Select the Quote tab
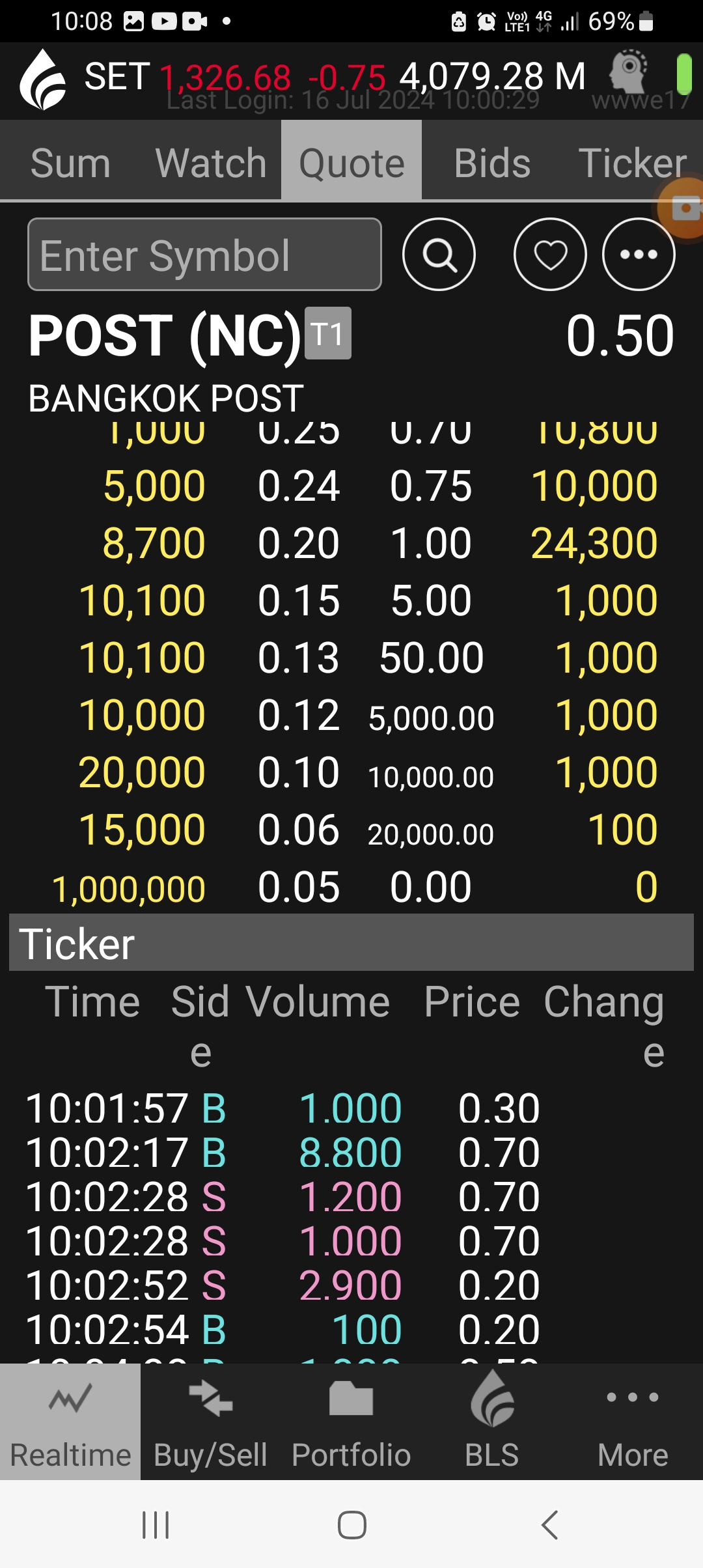 (351, 162)
